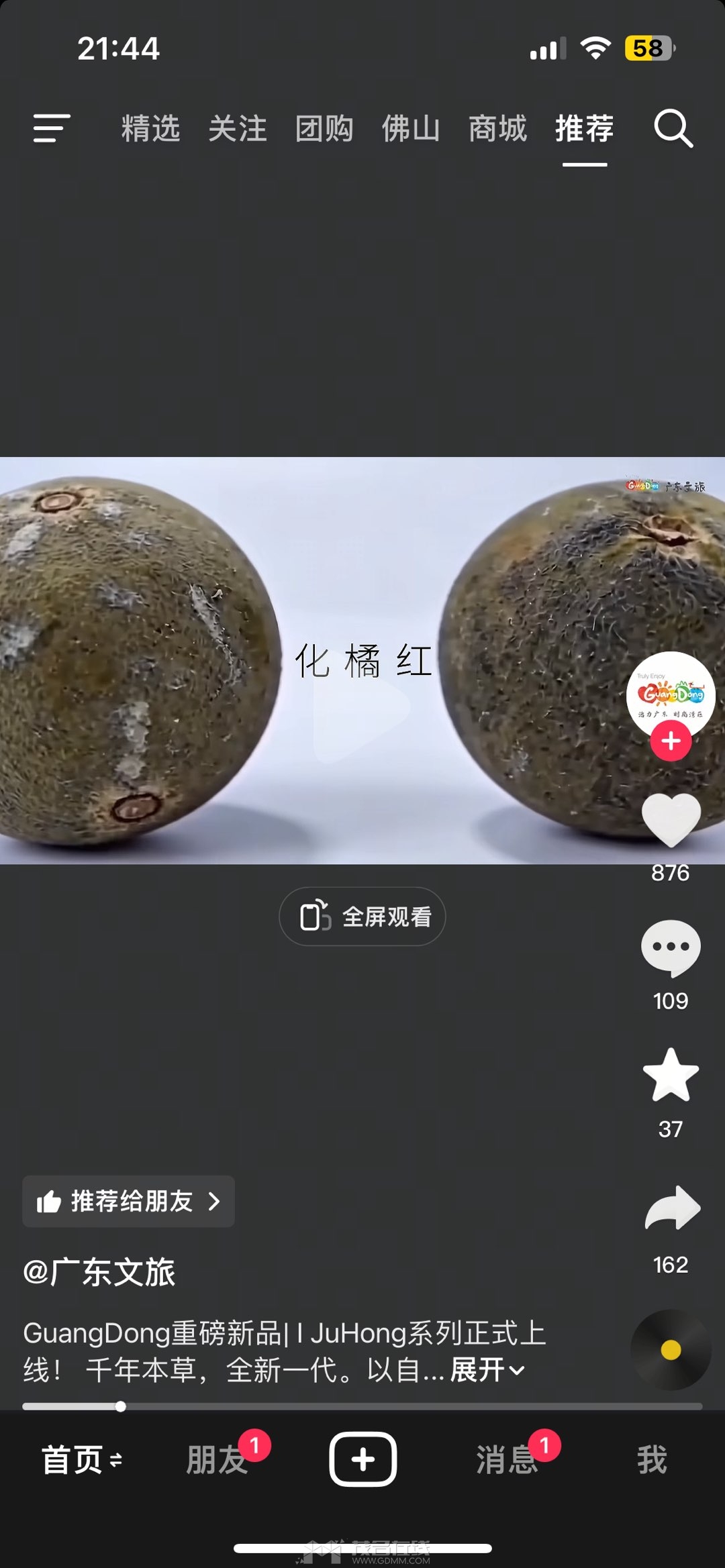Open the spinning music disc
This screenshot has height=1568, width=725.
670,1350
